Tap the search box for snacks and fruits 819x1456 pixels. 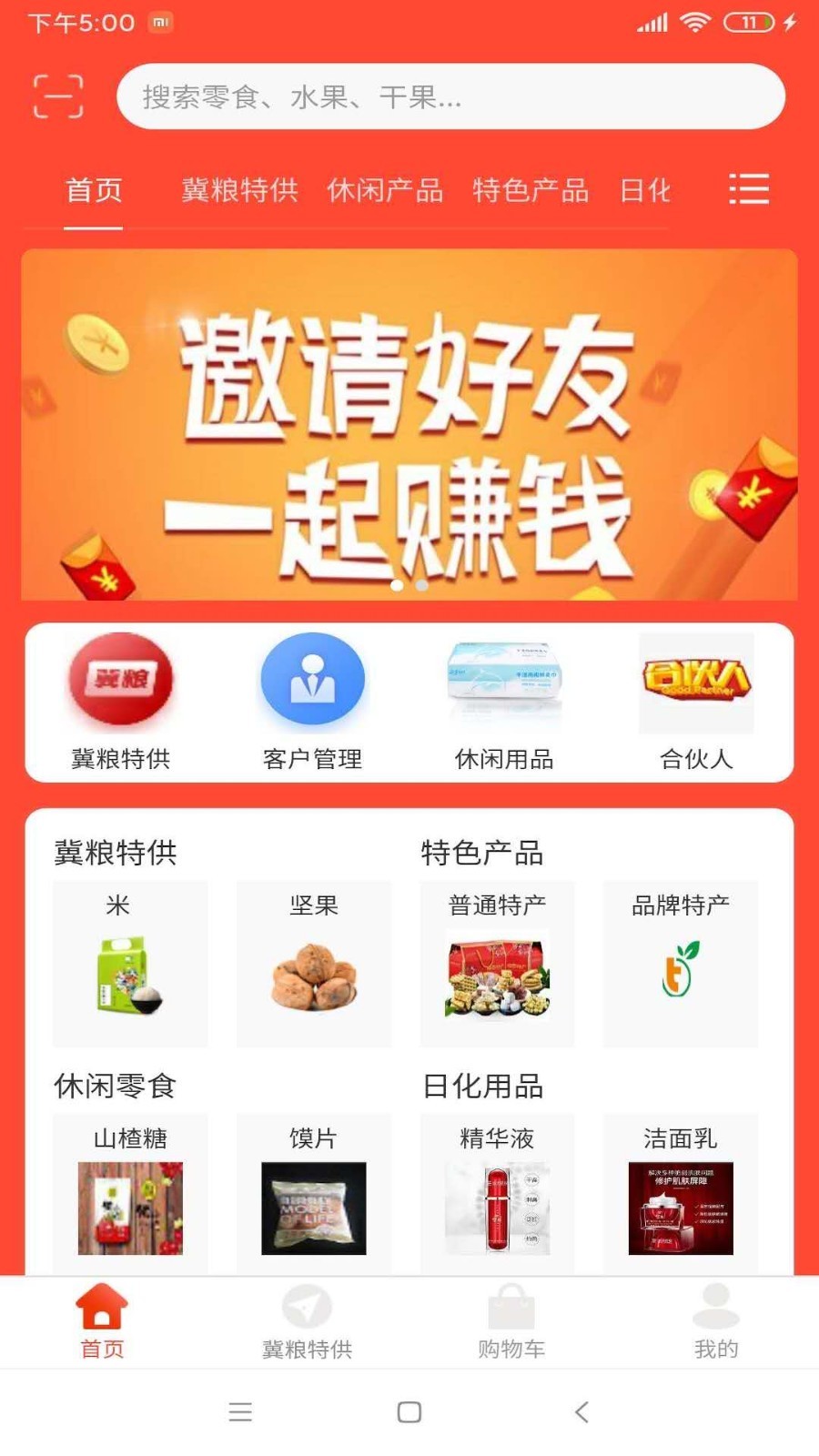tap(450, 97)
